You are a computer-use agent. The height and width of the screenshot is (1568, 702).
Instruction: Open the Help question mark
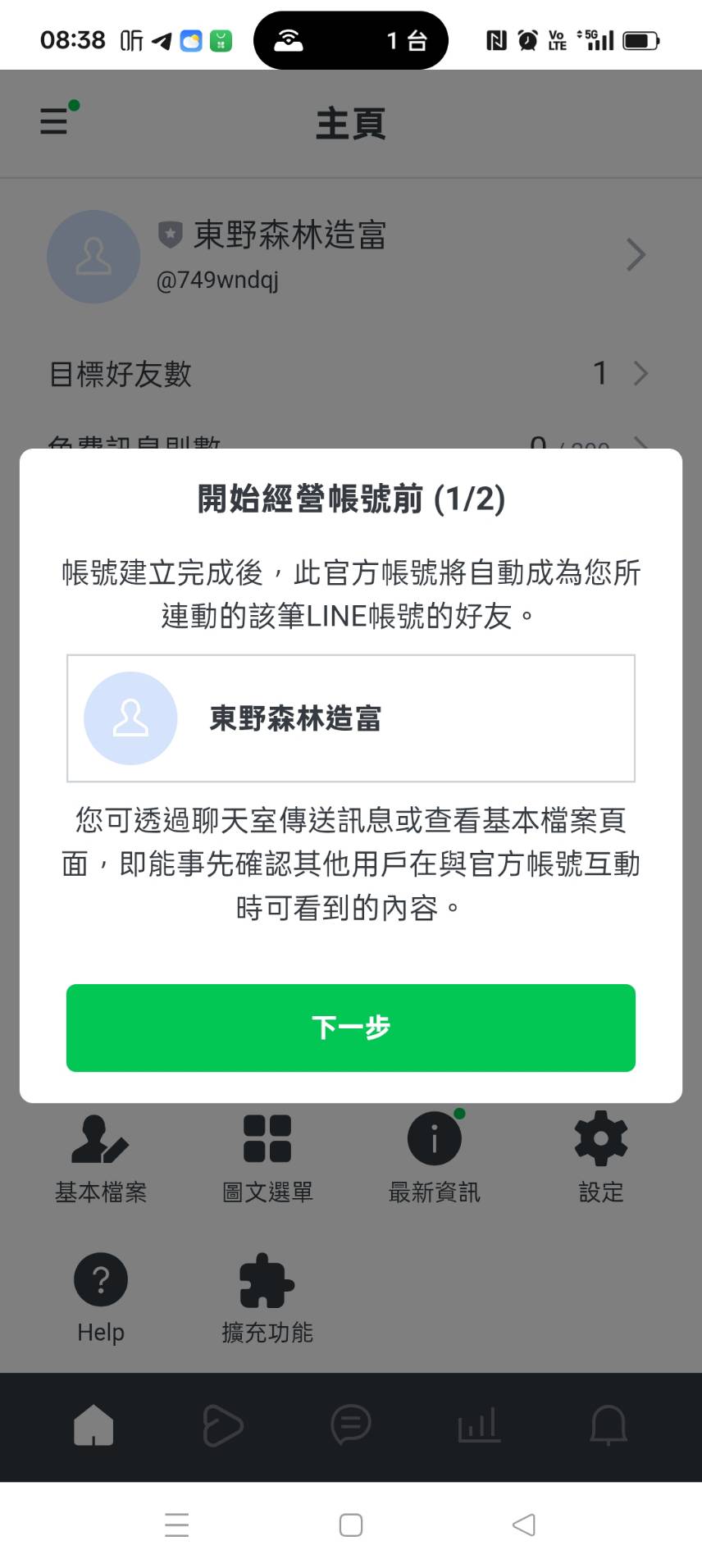100,1297
